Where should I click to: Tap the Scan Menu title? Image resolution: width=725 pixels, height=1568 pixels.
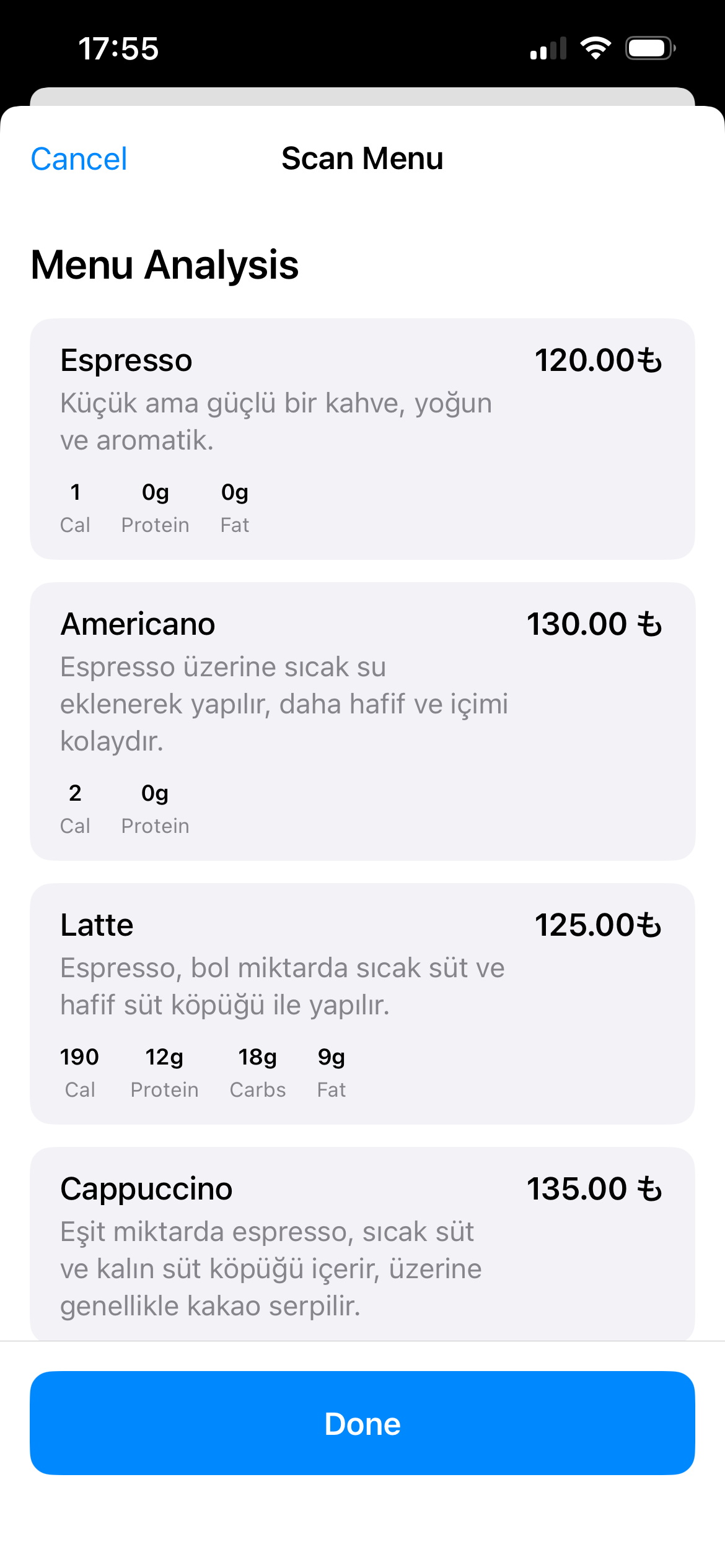[x=362, y=159]
